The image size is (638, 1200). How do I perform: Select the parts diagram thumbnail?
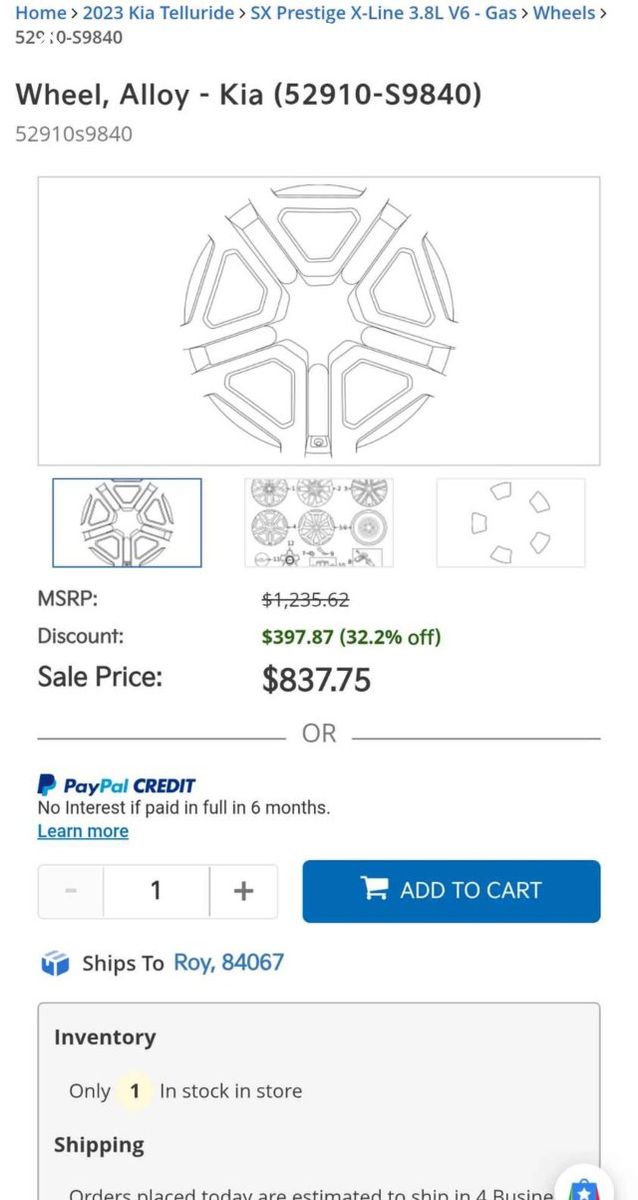[319, 523]
